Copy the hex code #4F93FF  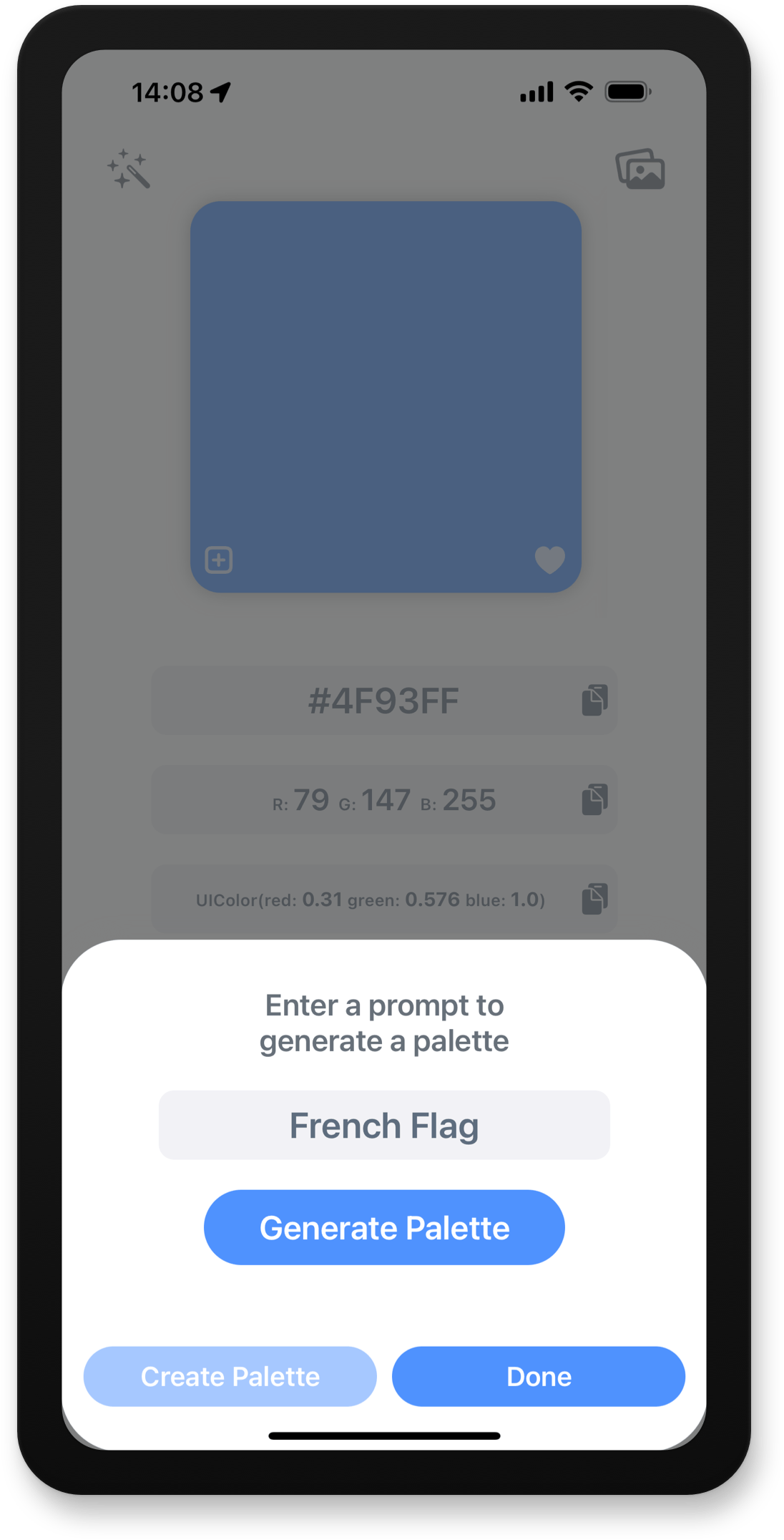coord(594,700)
